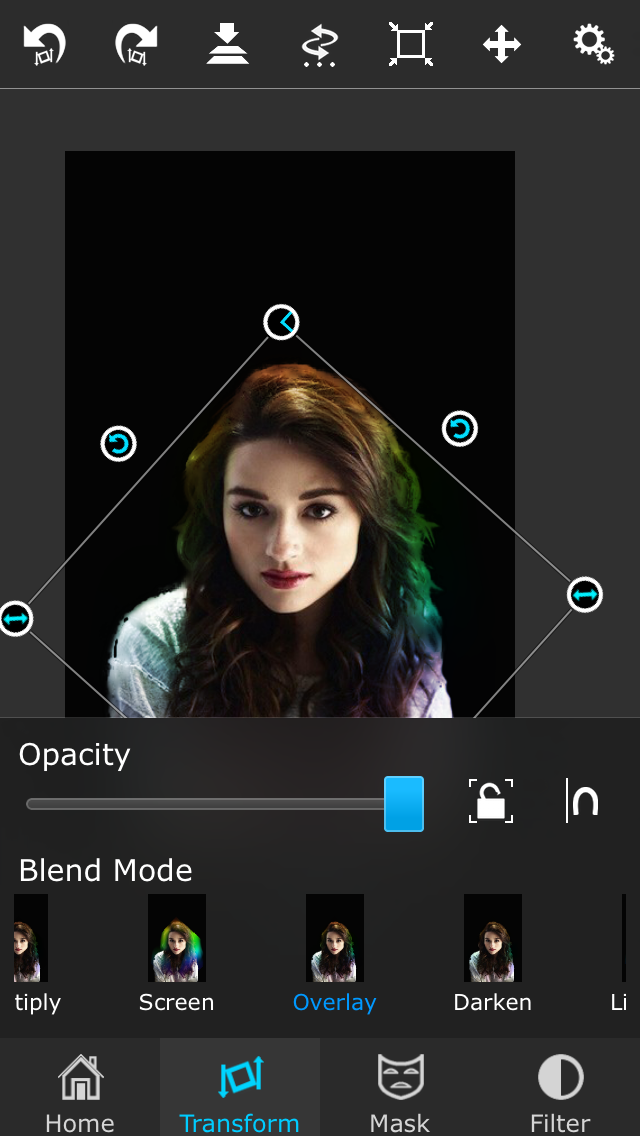Tap the opacity slider handle
The image size is (640, 1136).
[x=404, y=803]
